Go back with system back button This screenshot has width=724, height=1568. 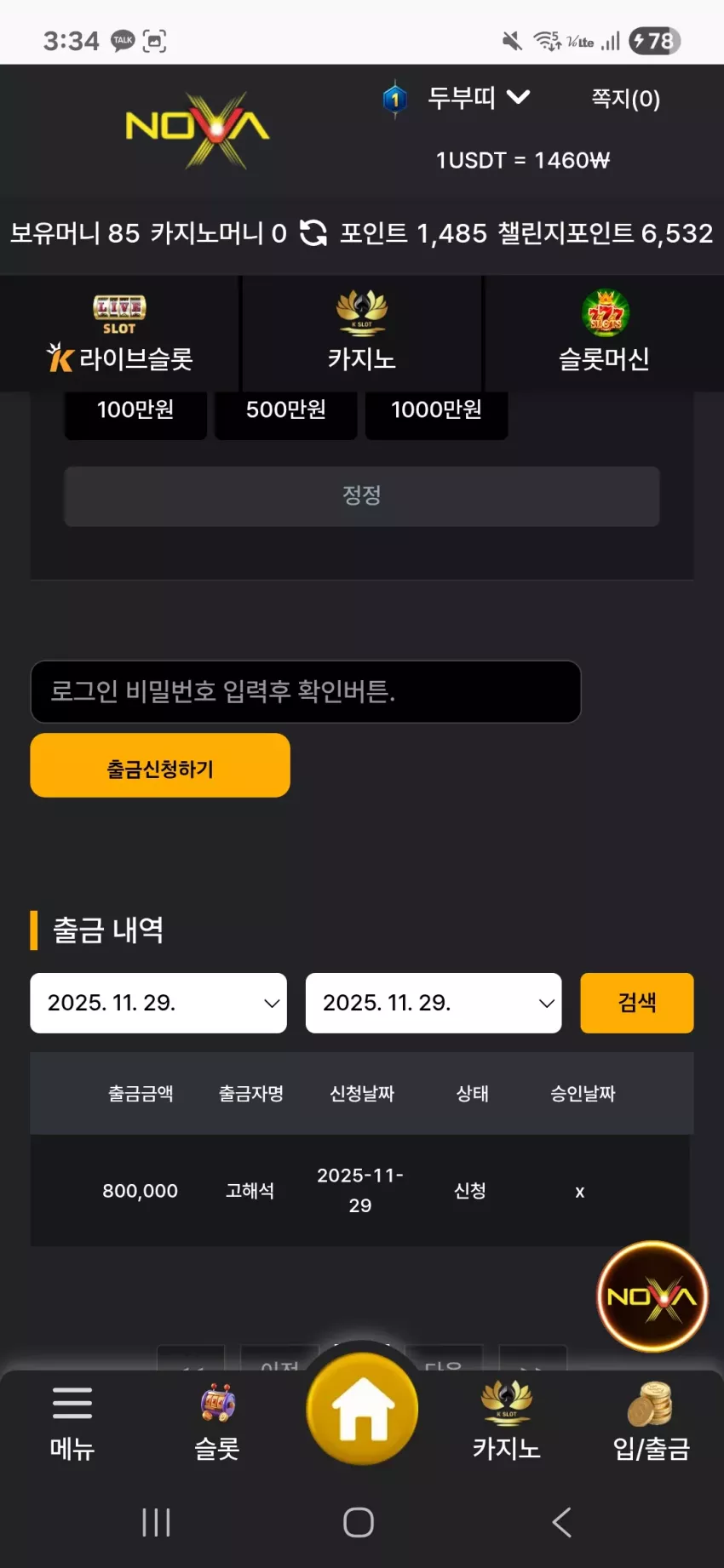562,1522
